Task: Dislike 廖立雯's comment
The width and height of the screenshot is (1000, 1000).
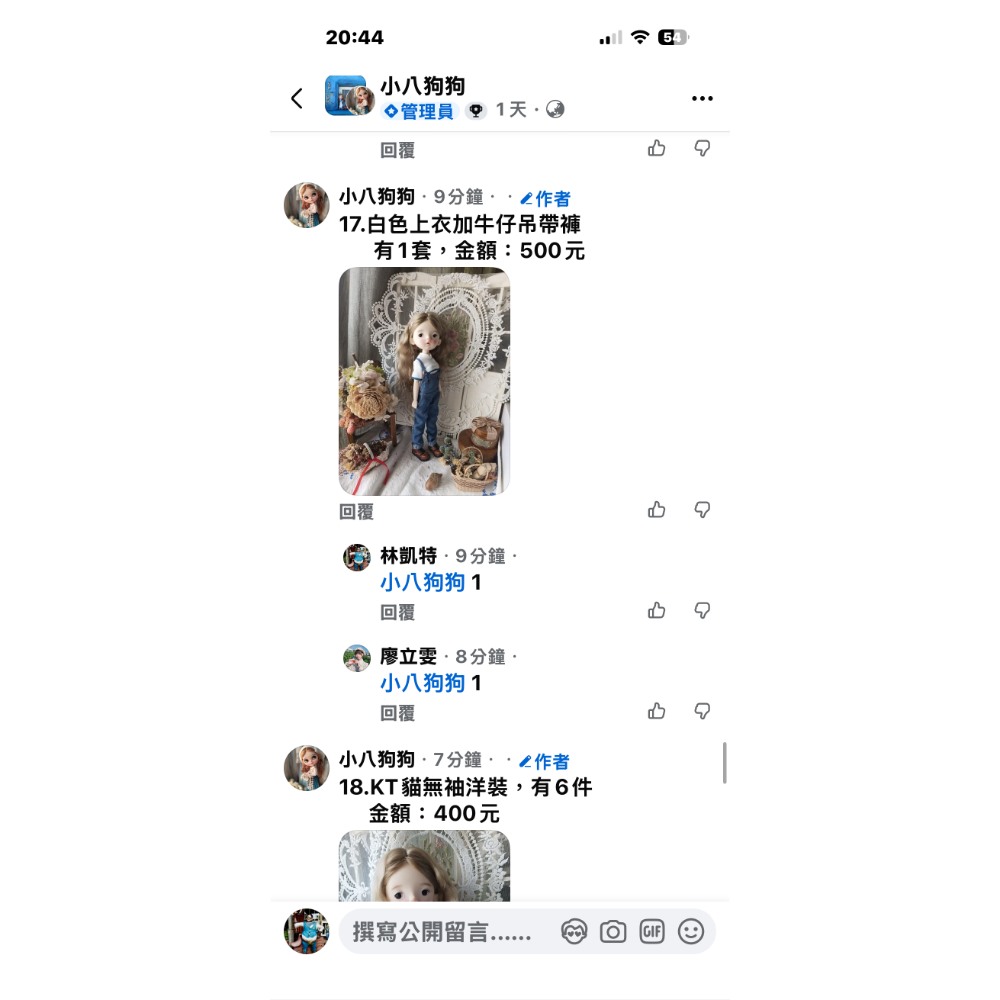Action: click(x=702, y=711)
